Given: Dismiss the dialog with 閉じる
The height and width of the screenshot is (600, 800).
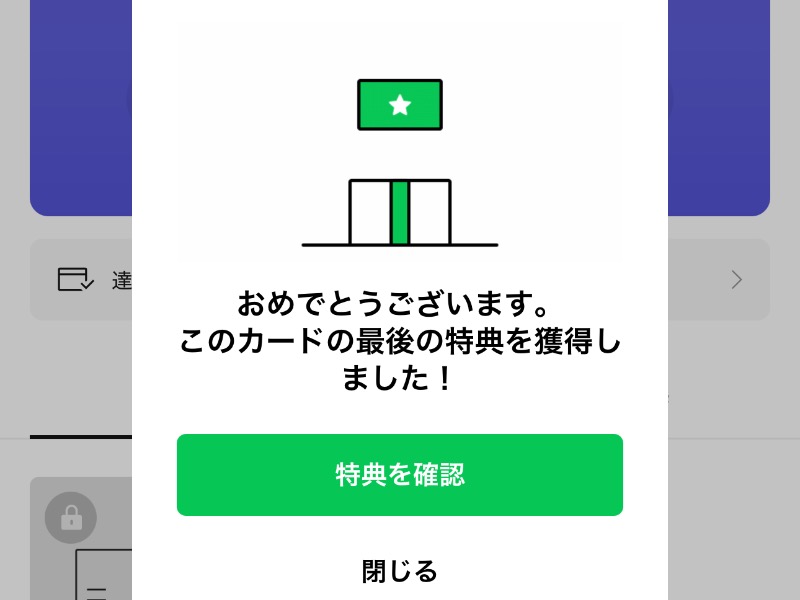Looking at the screenshot, I should [400, 572].
